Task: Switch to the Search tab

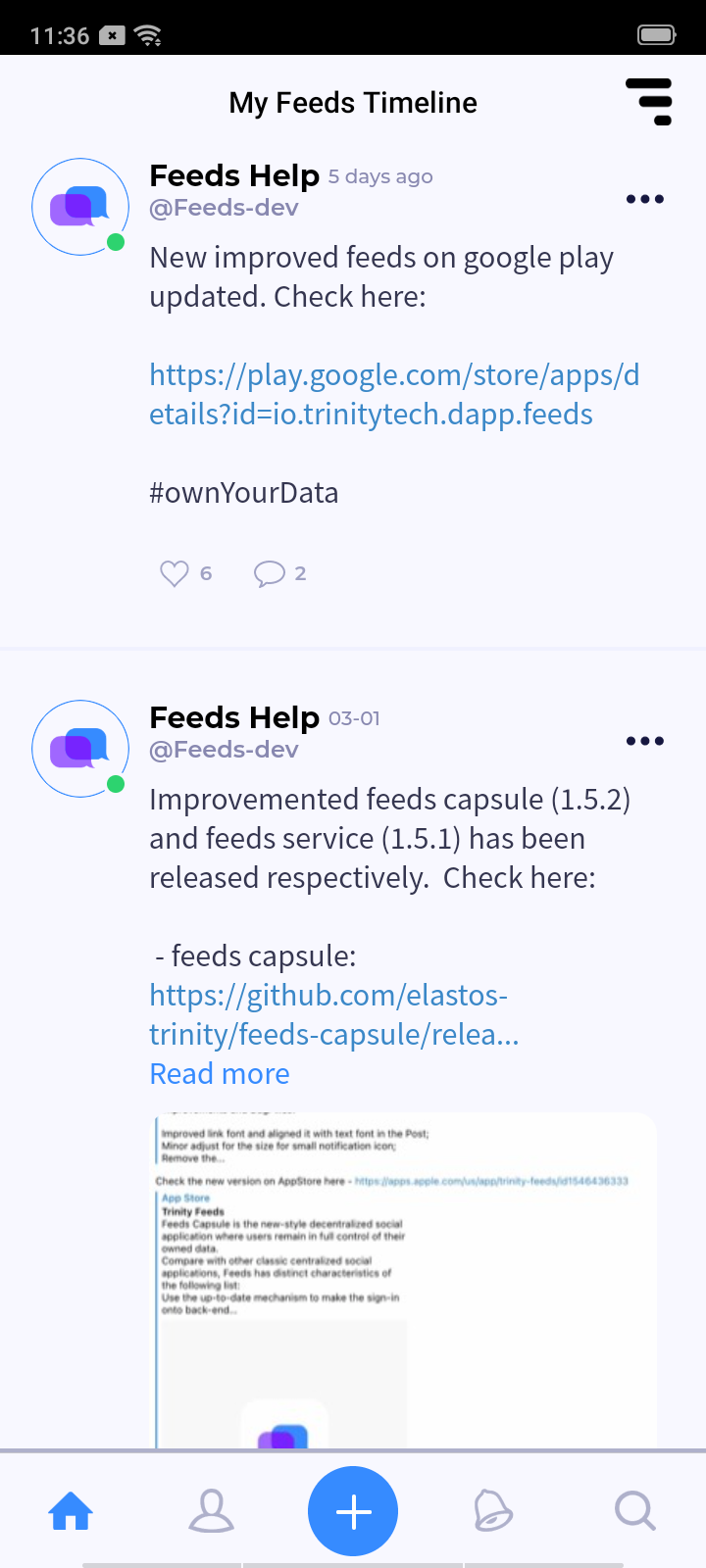Action: pos(634,1510)
